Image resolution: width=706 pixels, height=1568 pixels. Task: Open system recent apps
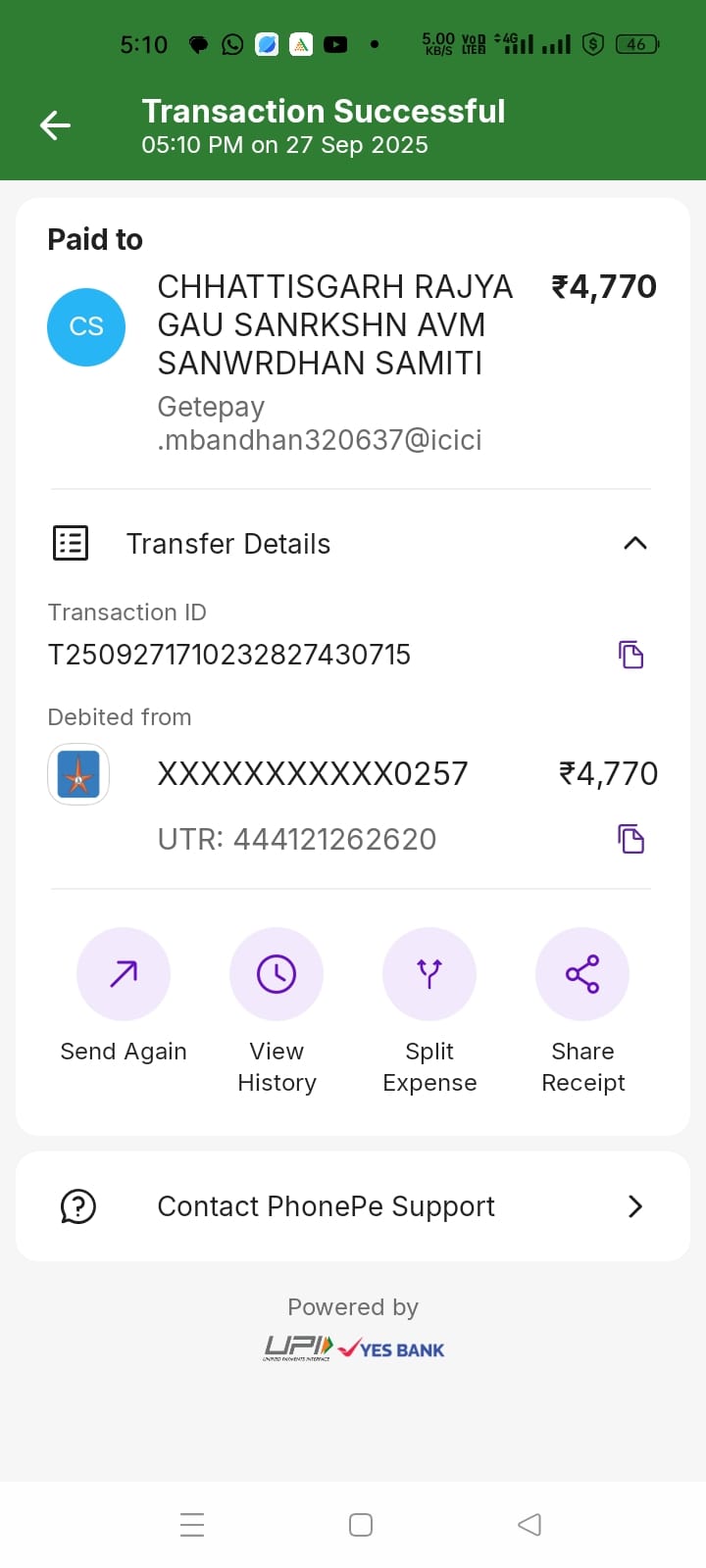pos(192,1525)
